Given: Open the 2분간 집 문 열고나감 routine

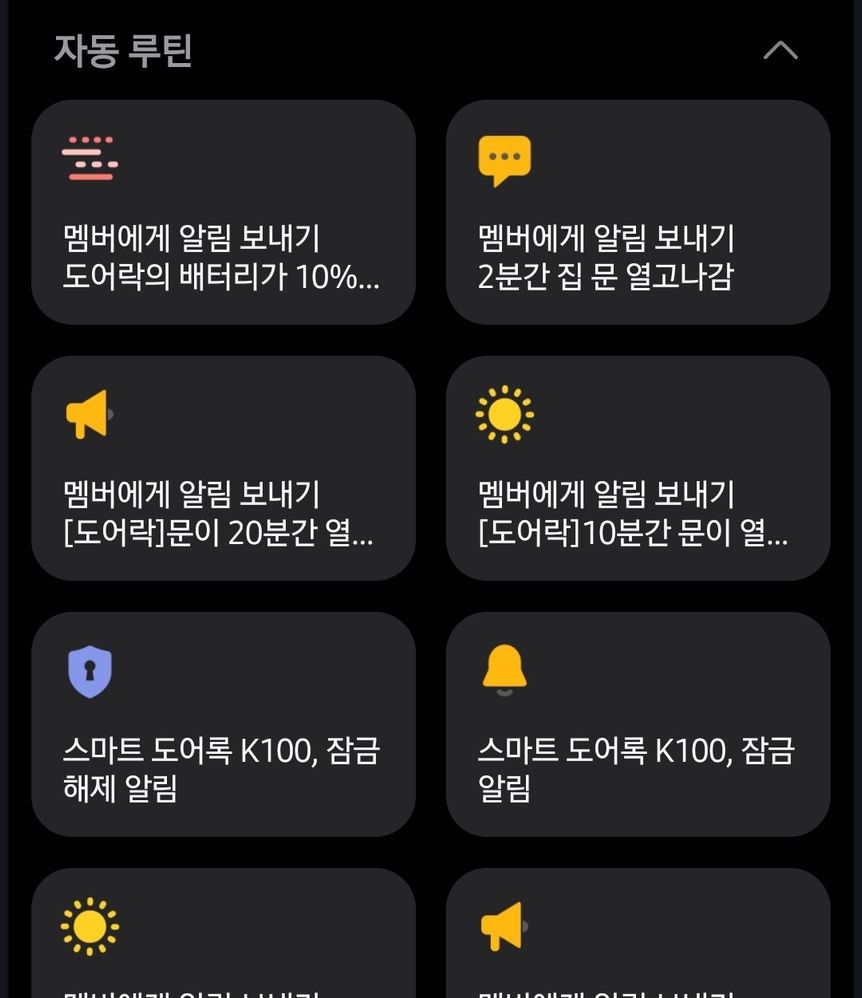Looking at the screenshot, I should (x=637, y=213).
